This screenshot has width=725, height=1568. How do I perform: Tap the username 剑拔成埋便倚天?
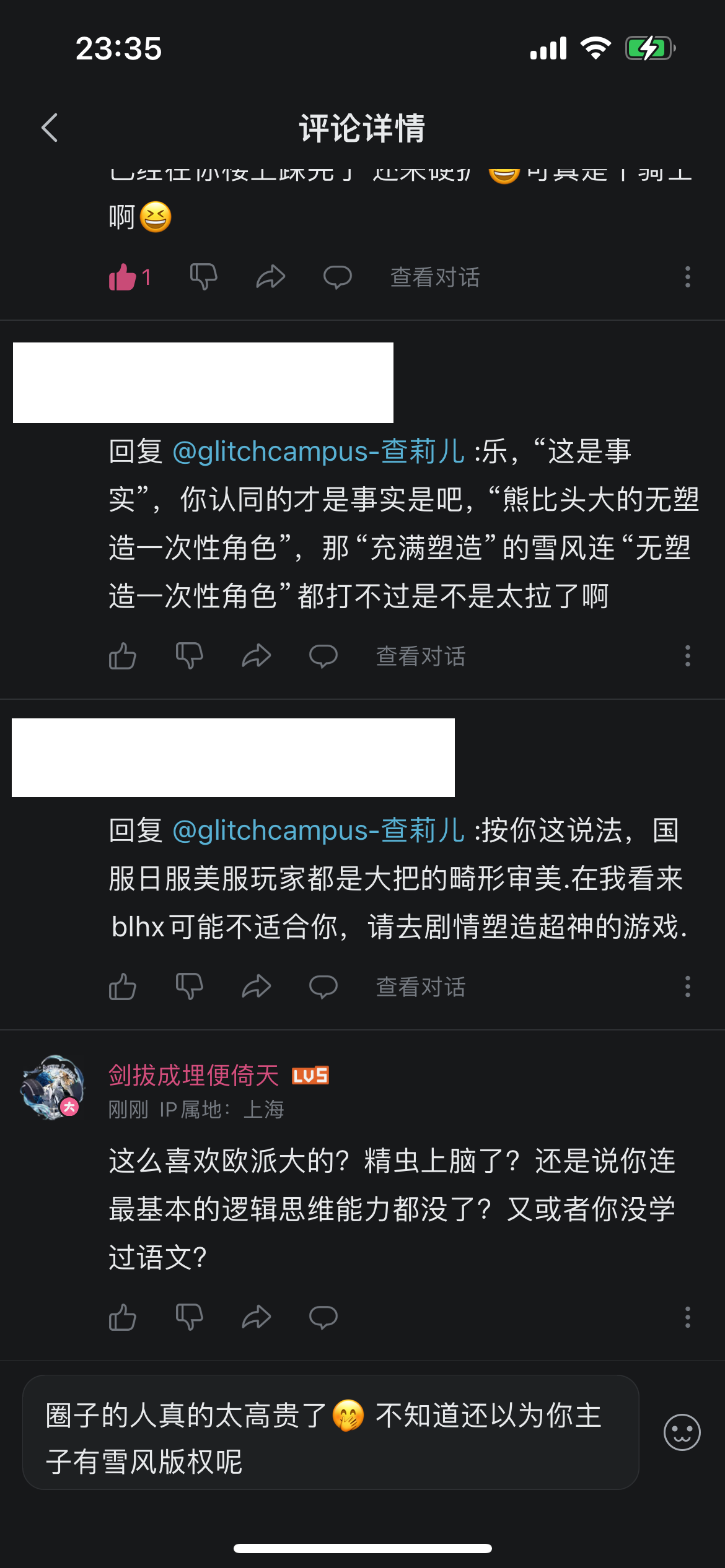193,1076
